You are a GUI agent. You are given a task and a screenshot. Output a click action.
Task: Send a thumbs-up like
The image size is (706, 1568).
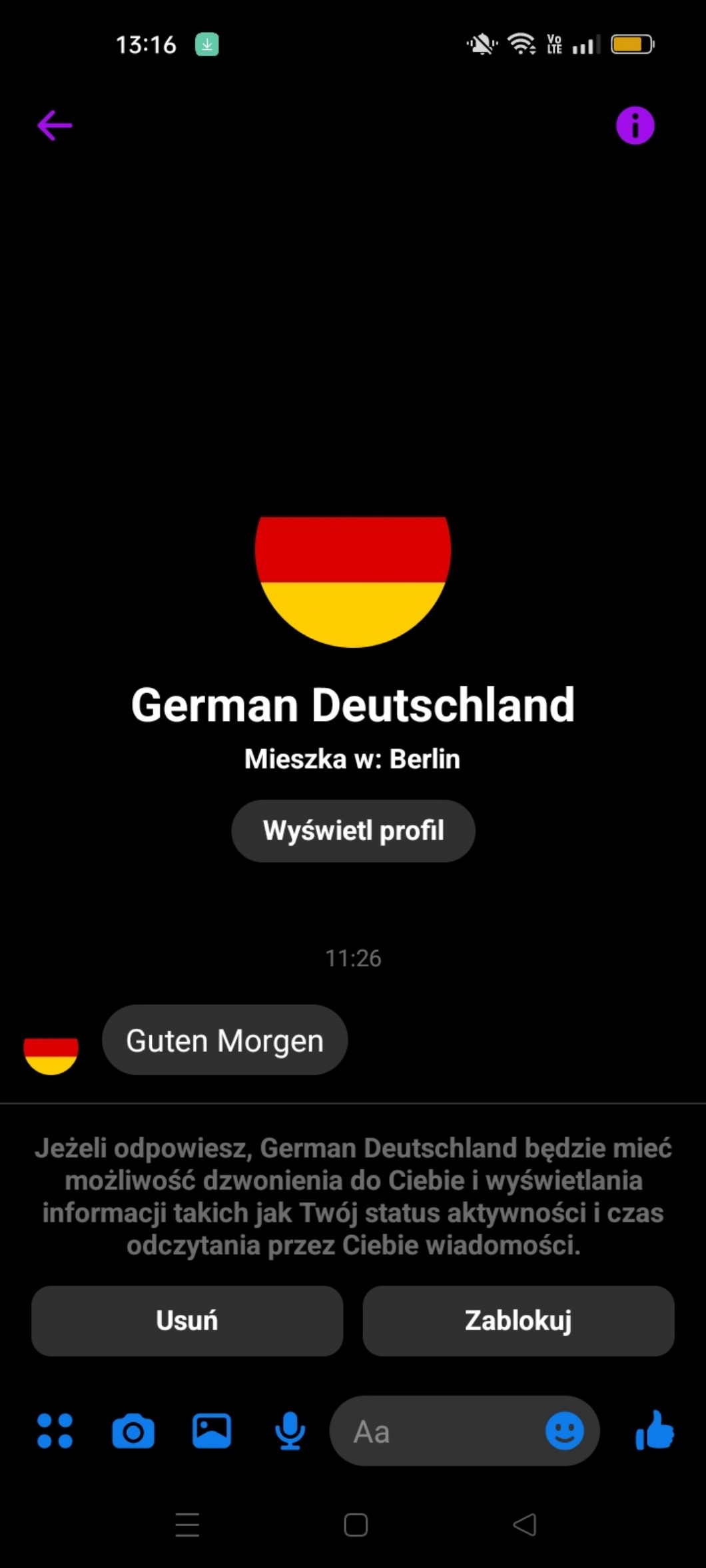tap(655, 1431)
